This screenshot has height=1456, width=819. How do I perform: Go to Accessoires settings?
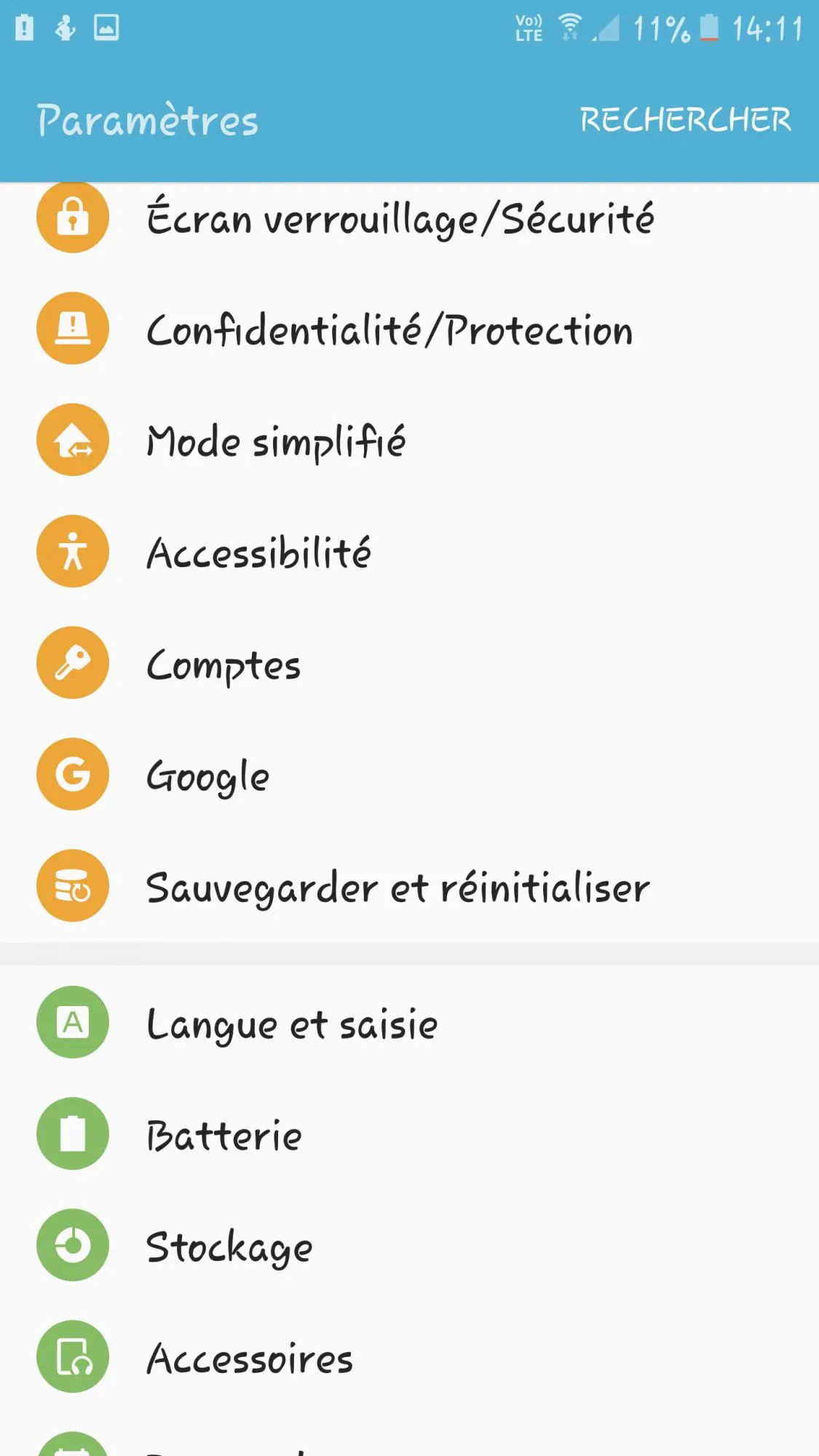coord(250,1358)
